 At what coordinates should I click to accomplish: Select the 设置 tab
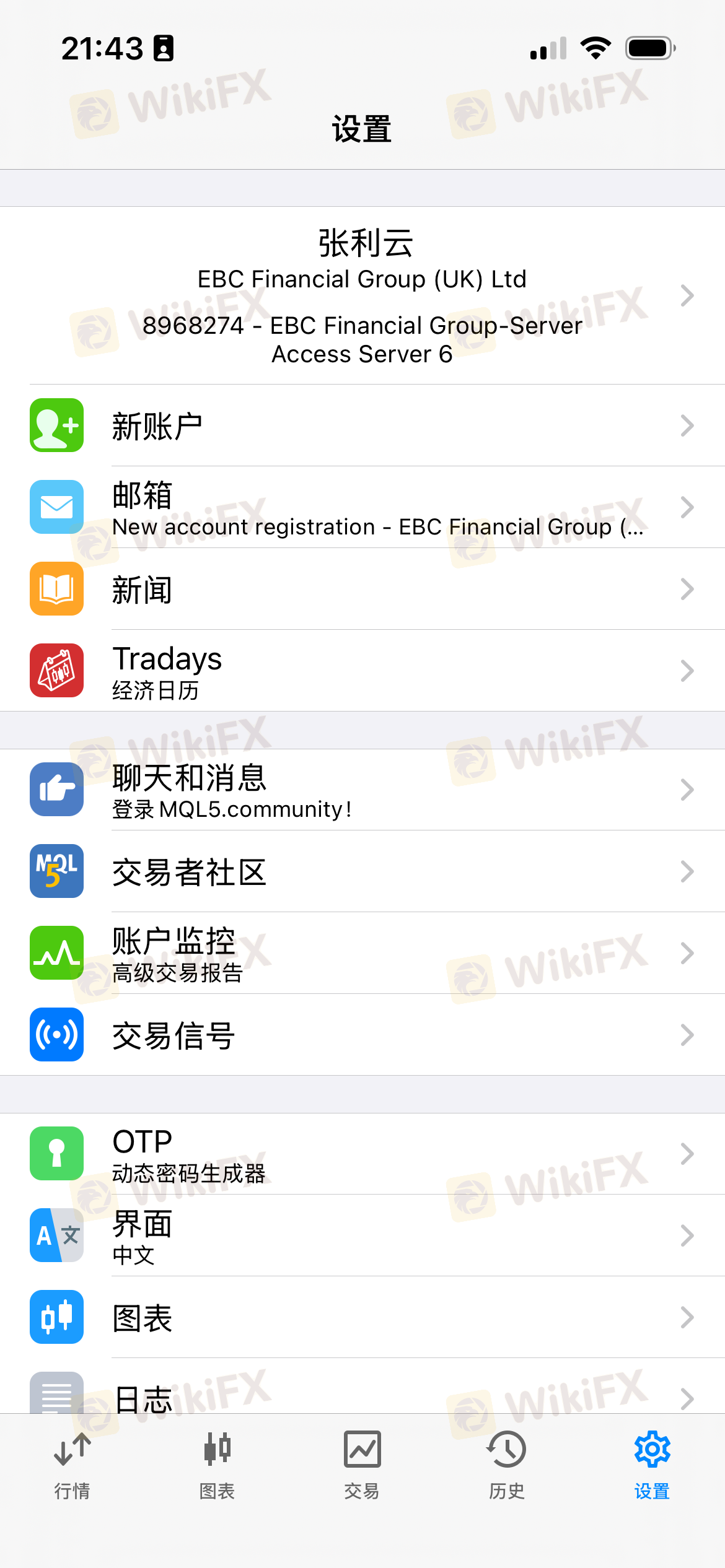(652, 1465)
